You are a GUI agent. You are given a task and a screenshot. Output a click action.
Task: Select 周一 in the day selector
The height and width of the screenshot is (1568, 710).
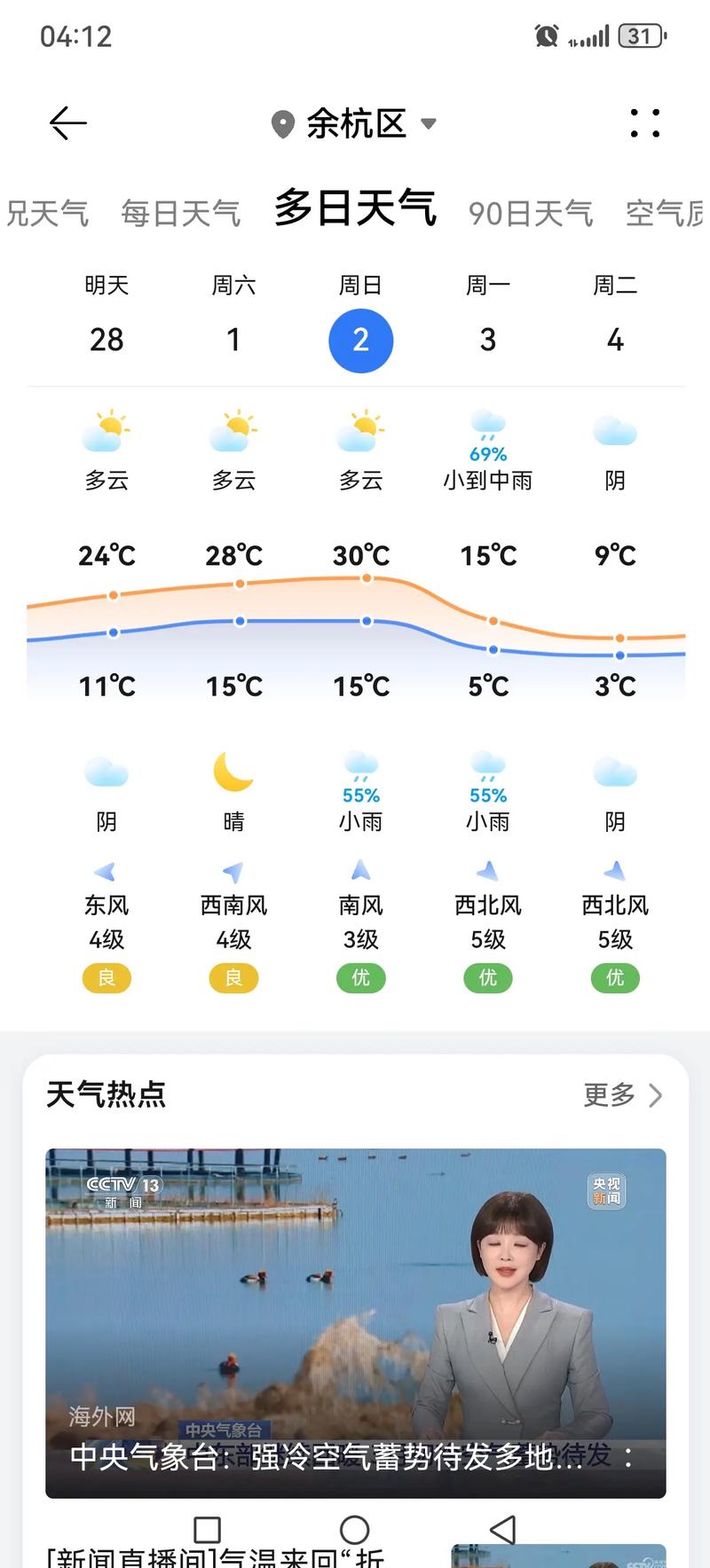point(487,340)
